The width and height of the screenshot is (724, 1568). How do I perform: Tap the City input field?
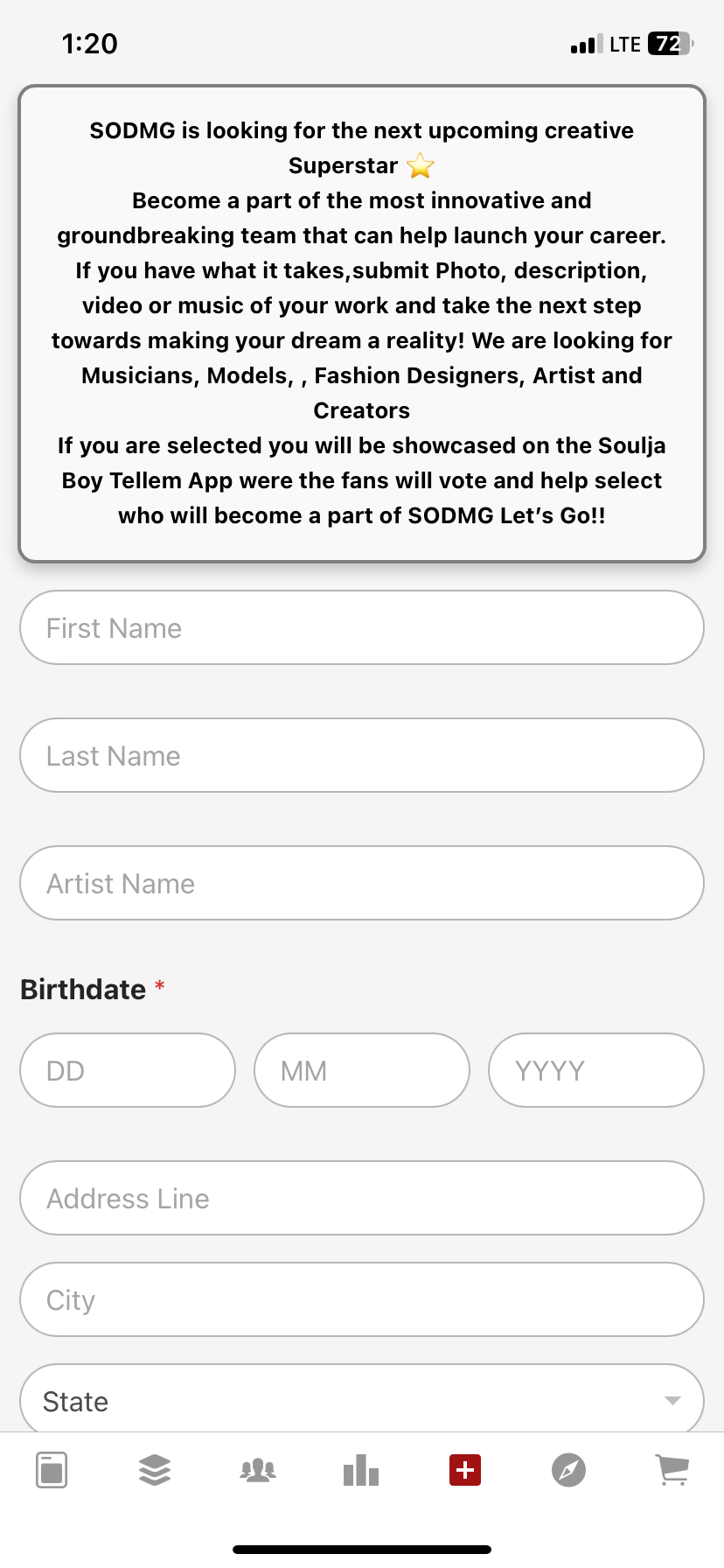pyautogui.click(x=362, y=1299)
